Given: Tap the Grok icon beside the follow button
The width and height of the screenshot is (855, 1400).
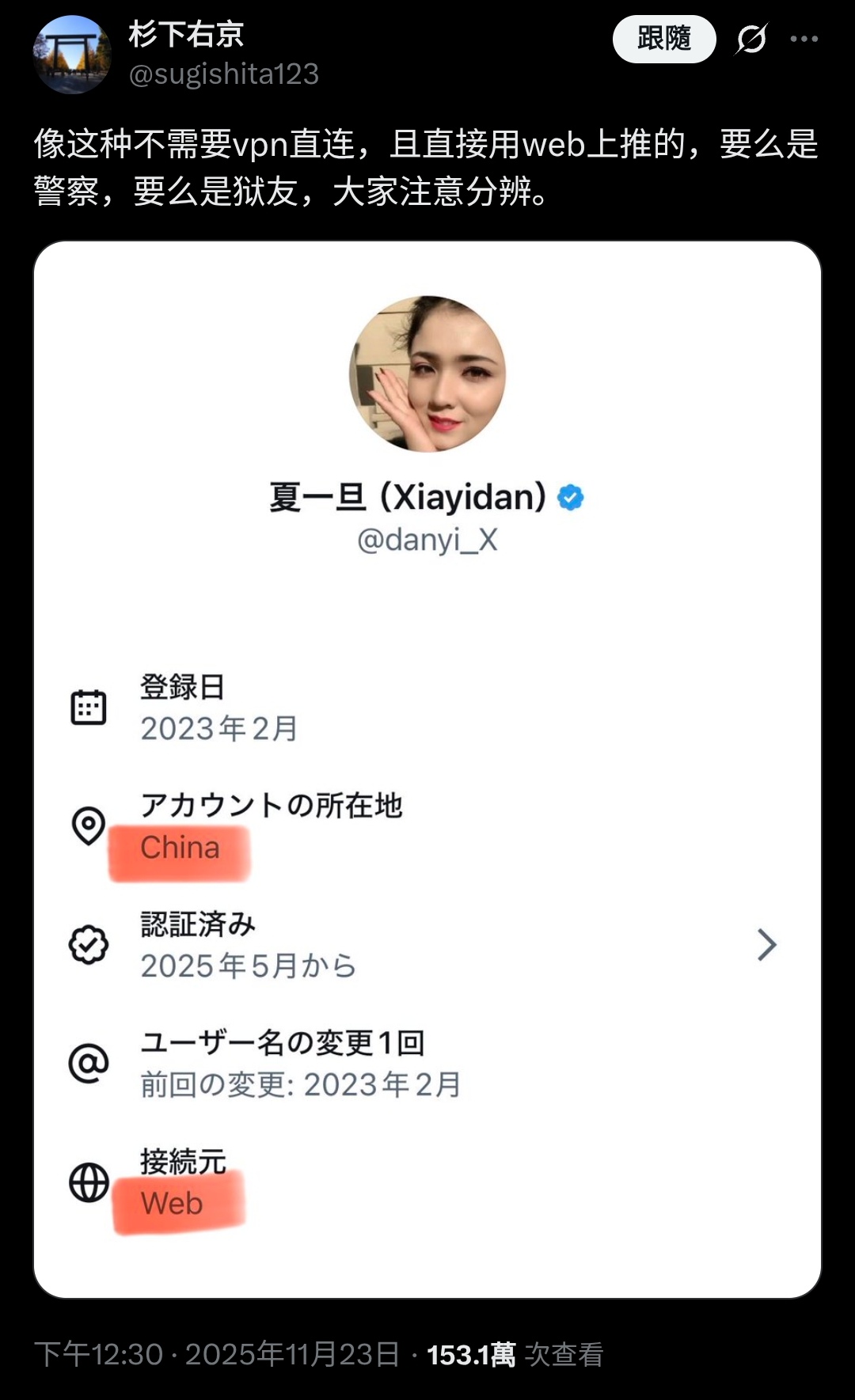Looking at the screenshot, I should click(x=751, y=38).
